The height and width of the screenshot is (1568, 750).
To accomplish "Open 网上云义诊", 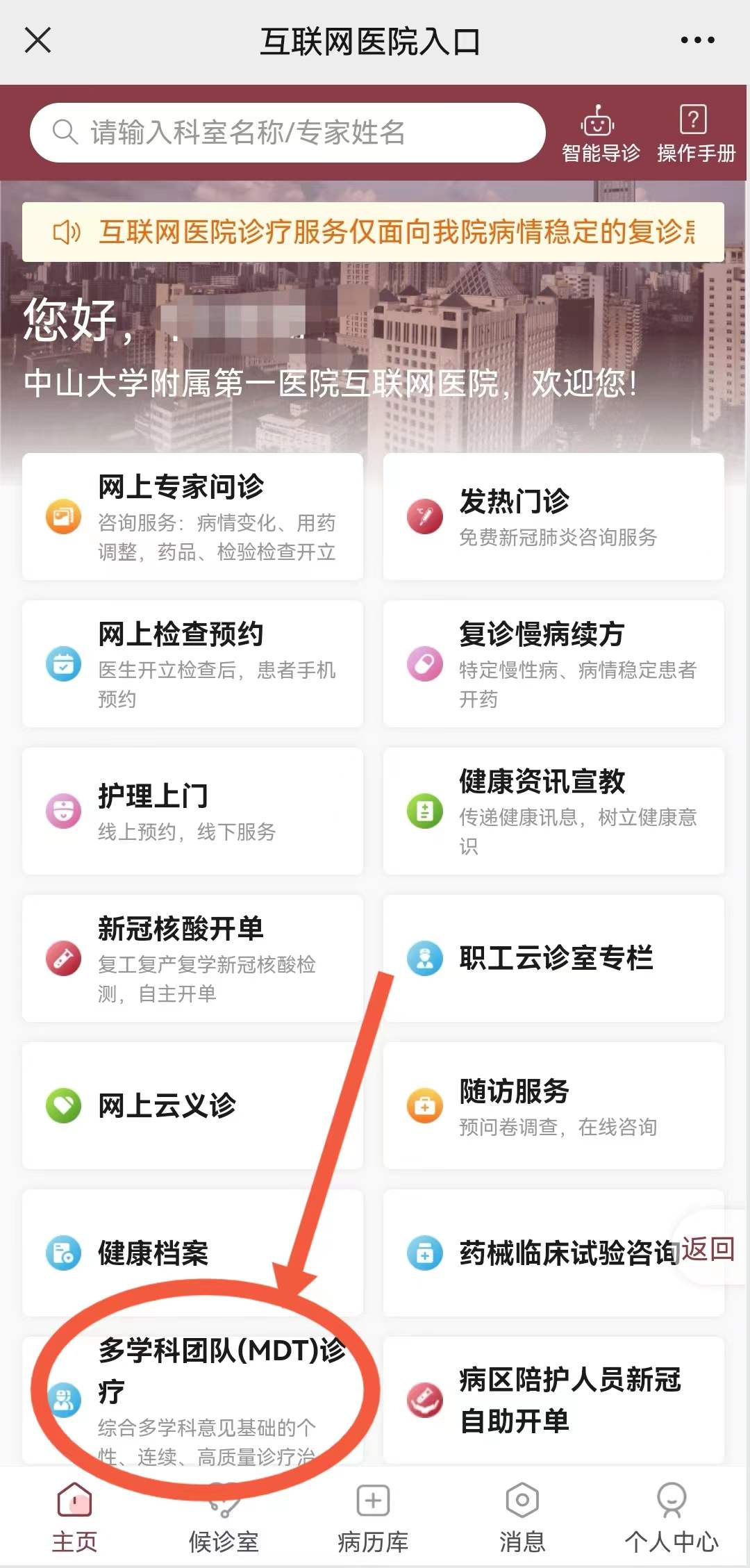I will tap(192, 1105).
